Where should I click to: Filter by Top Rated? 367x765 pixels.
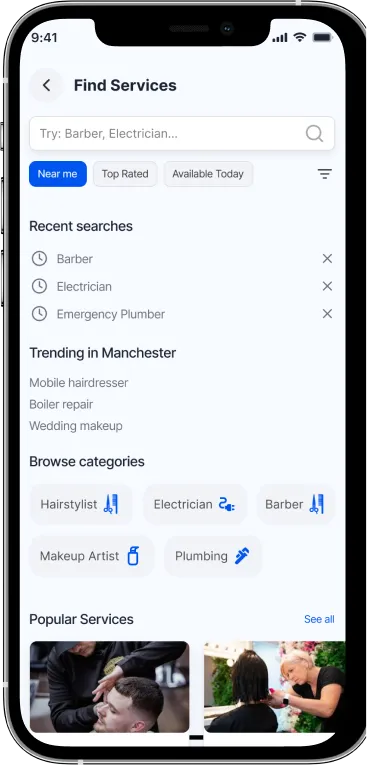pyautogui.click(x=125, y=174)
